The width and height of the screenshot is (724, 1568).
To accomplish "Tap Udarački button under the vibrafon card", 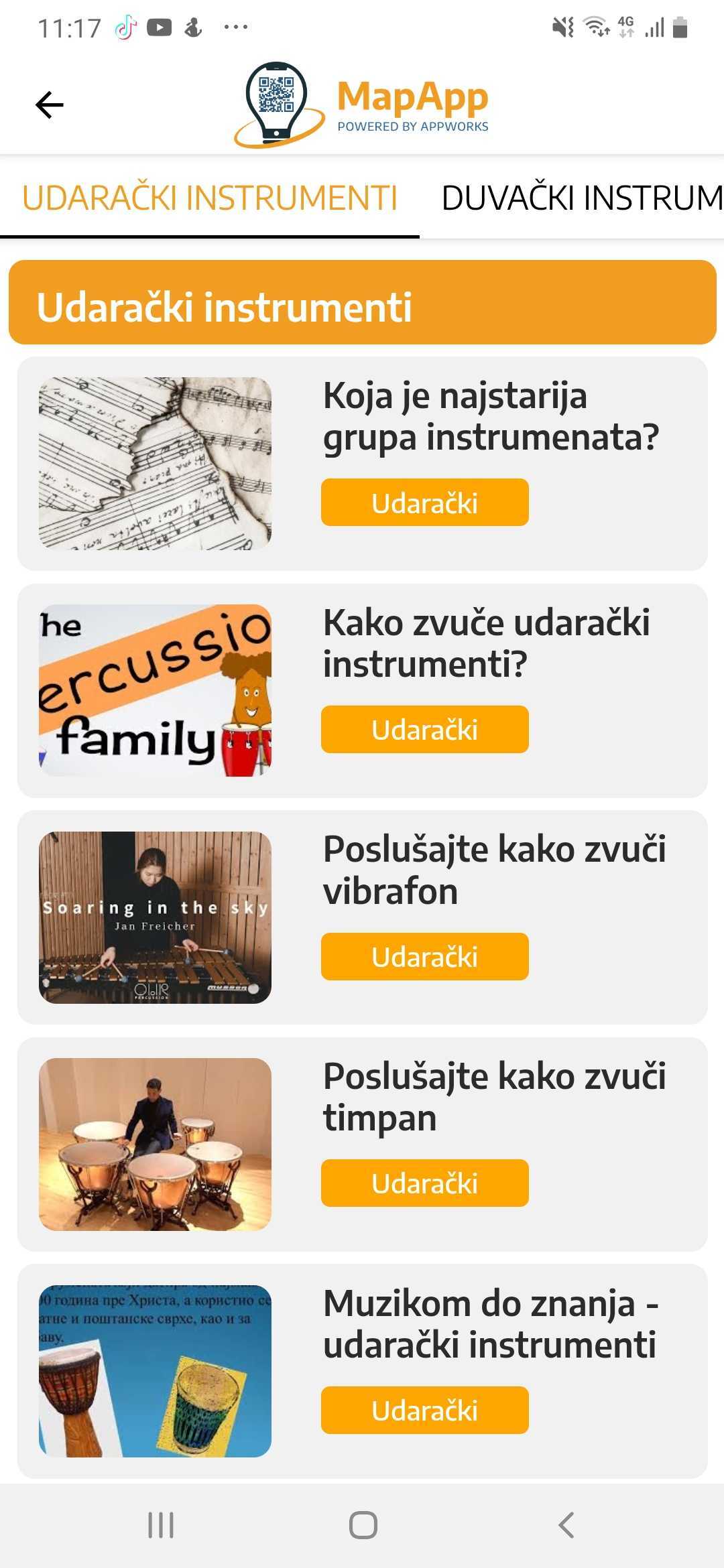I will [424, 957].
